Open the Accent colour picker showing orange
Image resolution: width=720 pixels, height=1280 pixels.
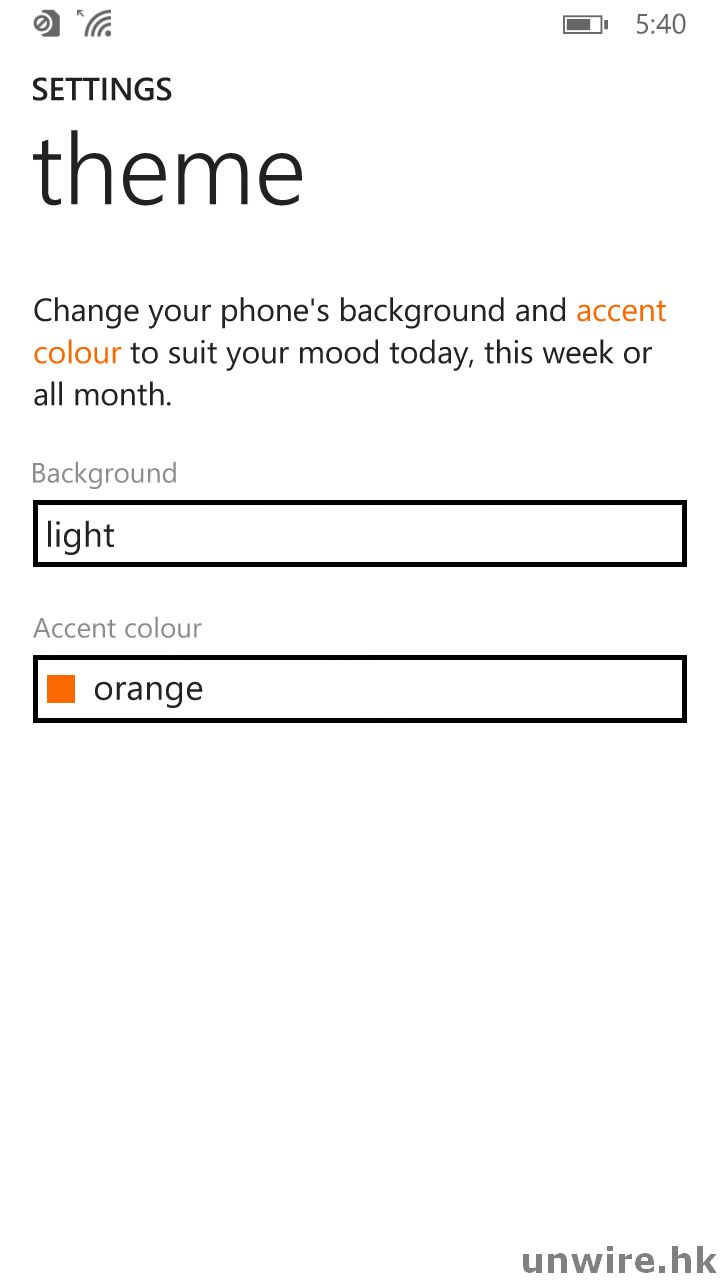coord(360,689)
